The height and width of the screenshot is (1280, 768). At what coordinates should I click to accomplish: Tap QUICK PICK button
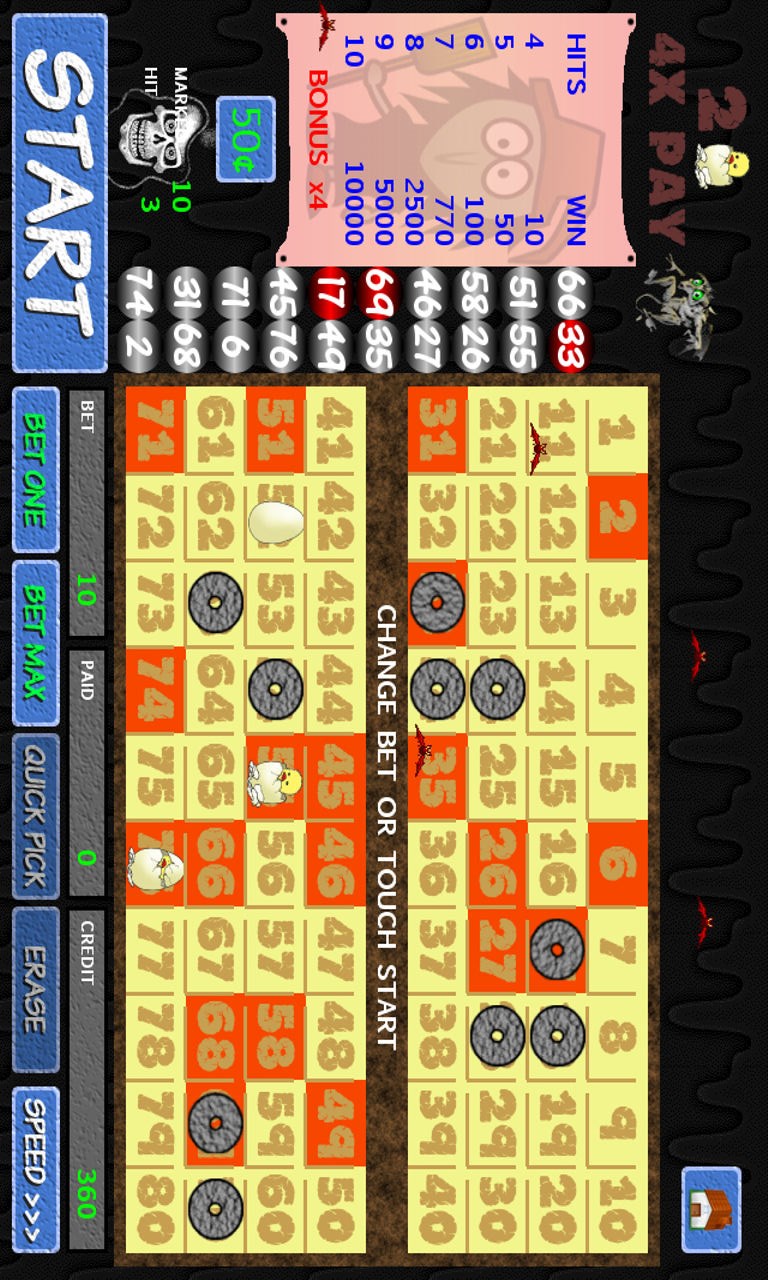(36, 817)
